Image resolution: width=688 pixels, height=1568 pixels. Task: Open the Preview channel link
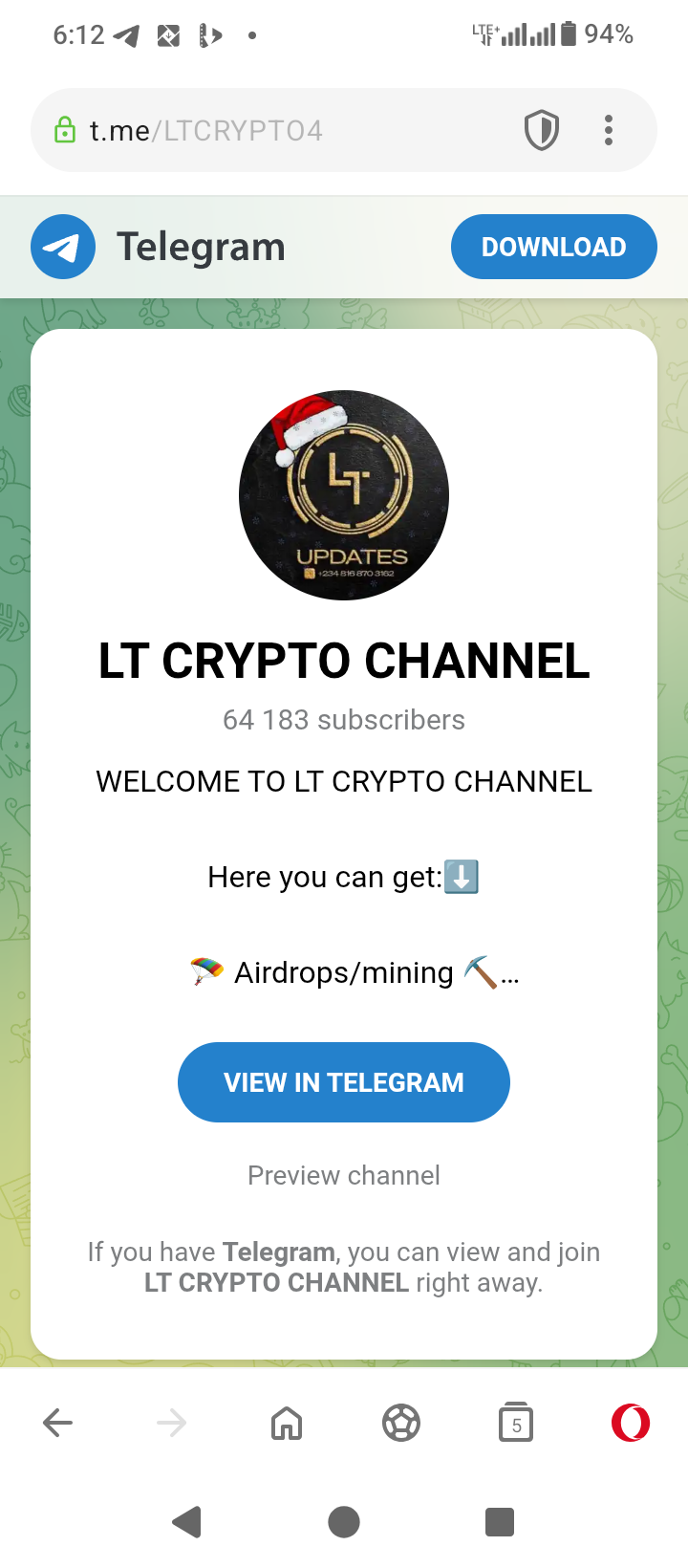click(x=344, y=1175)
